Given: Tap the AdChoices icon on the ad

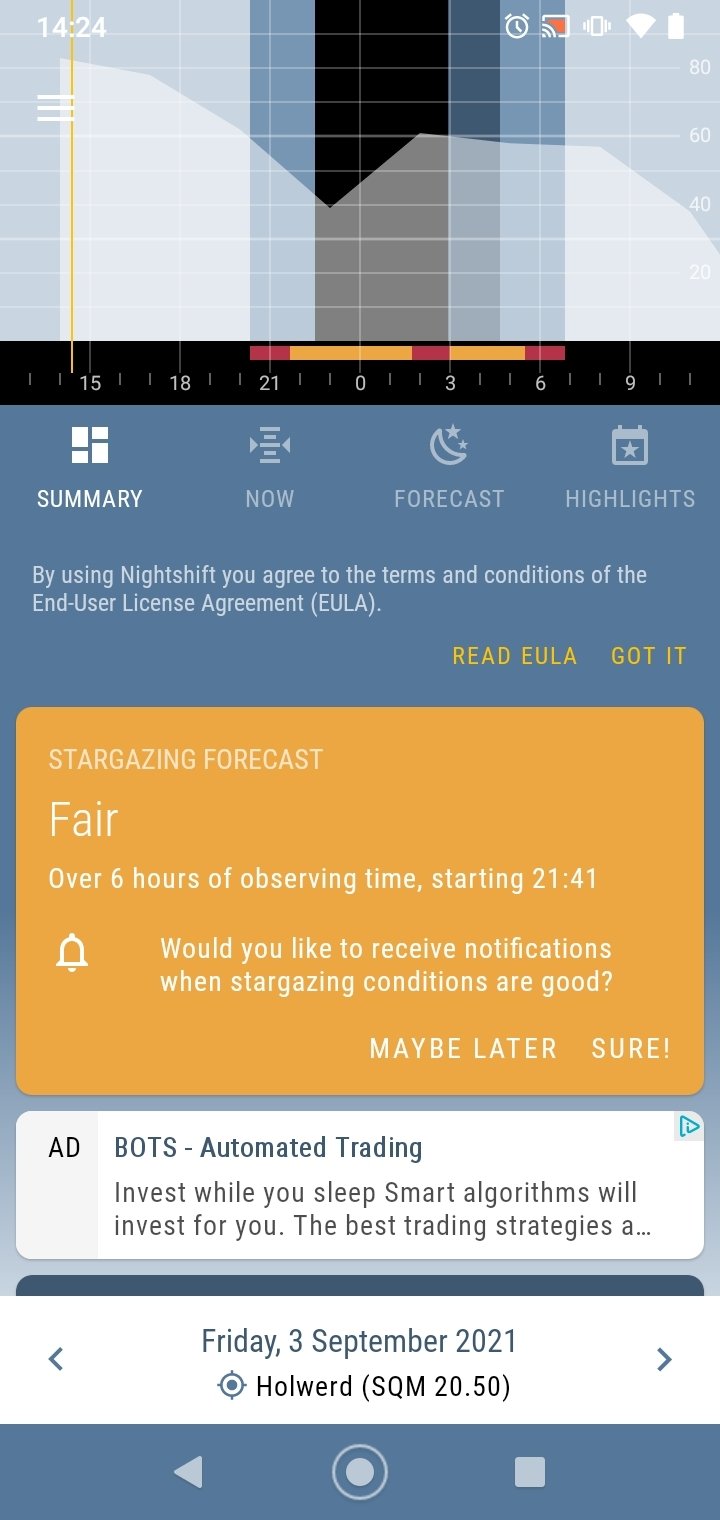Looking at the screenshot, I should pyautogui.click(x=689, y=1127).
